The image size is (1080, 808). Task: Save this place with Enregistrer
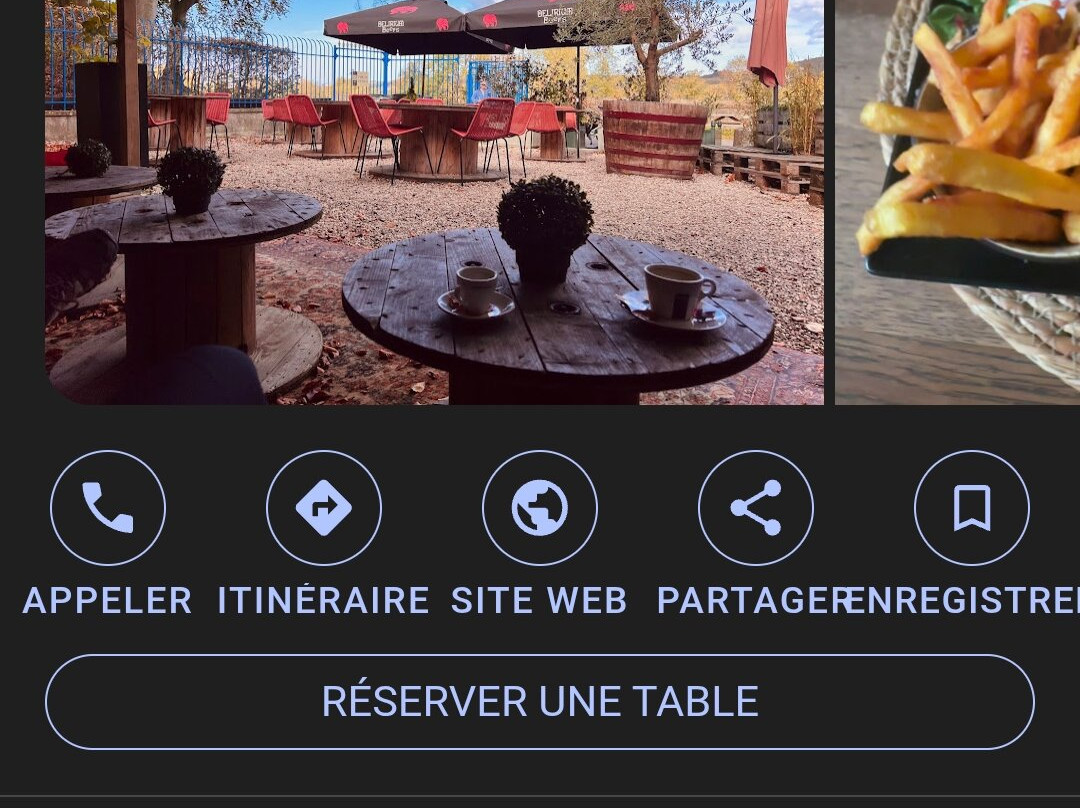click(972, 508)
